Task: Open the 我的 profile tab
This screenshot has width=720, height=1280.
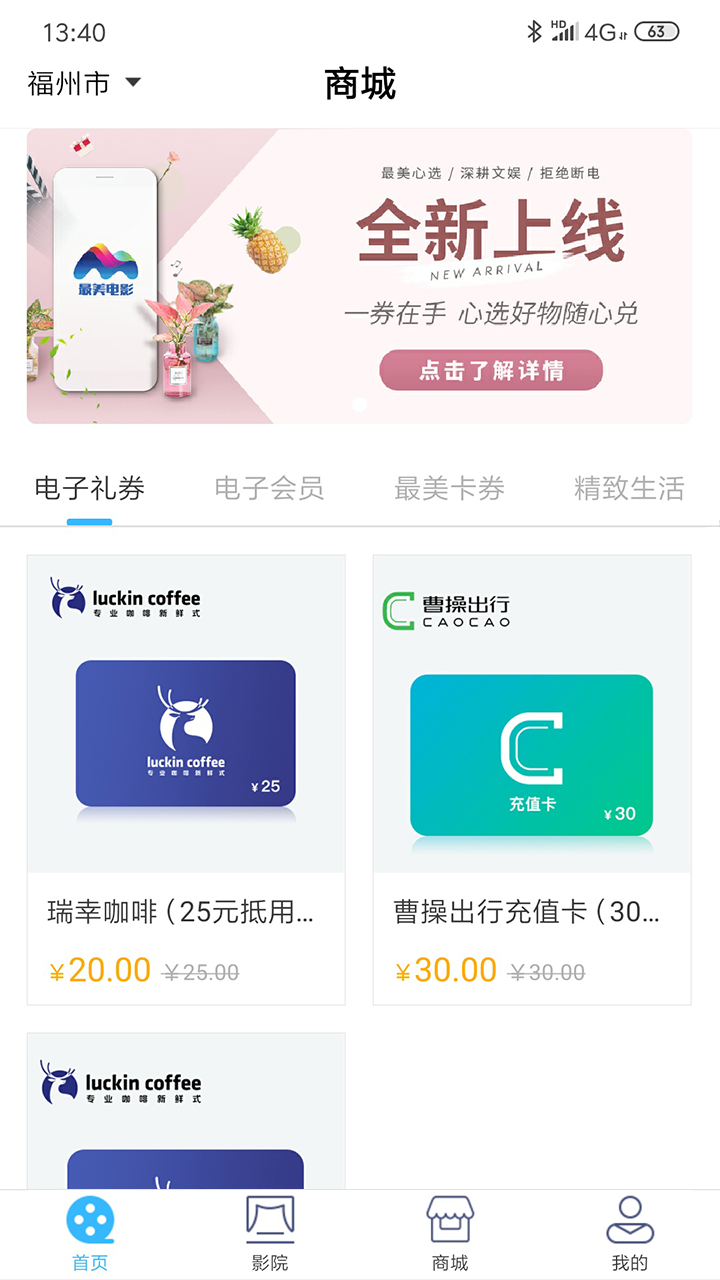Action: [x=630, y=1234]
